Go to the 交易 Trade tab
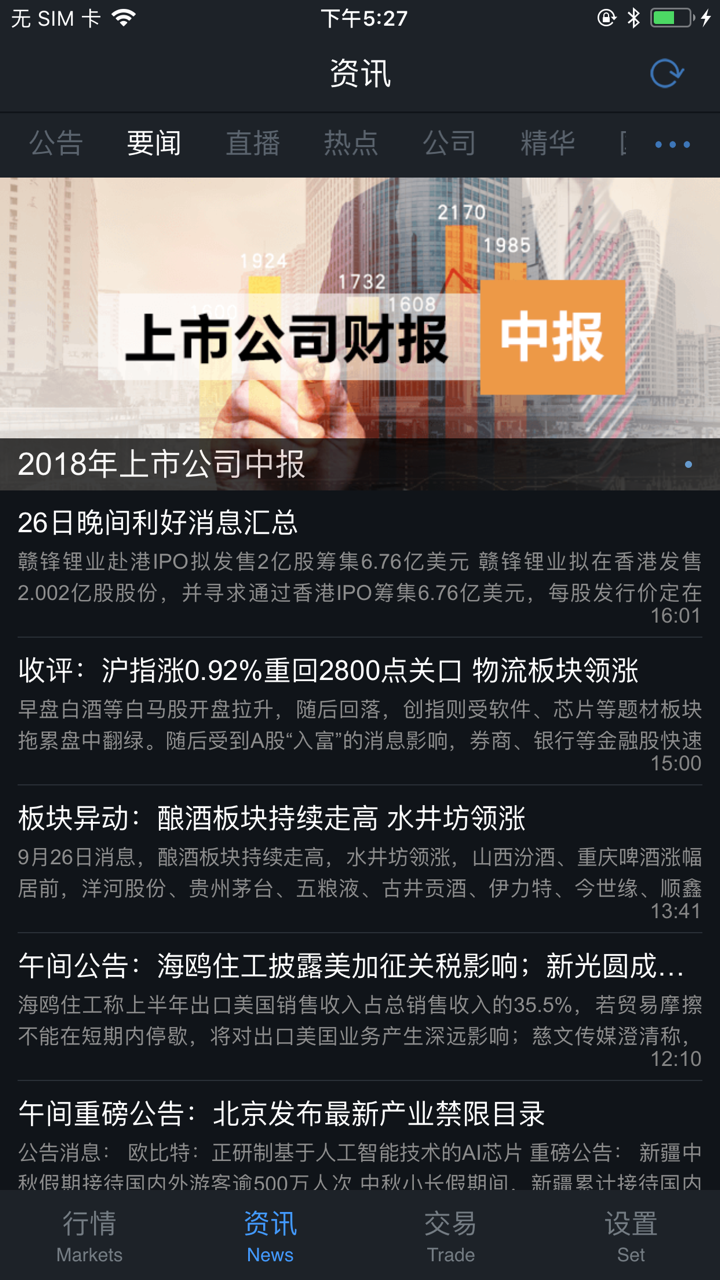 pyautogui.click(x=450, y=1236)
